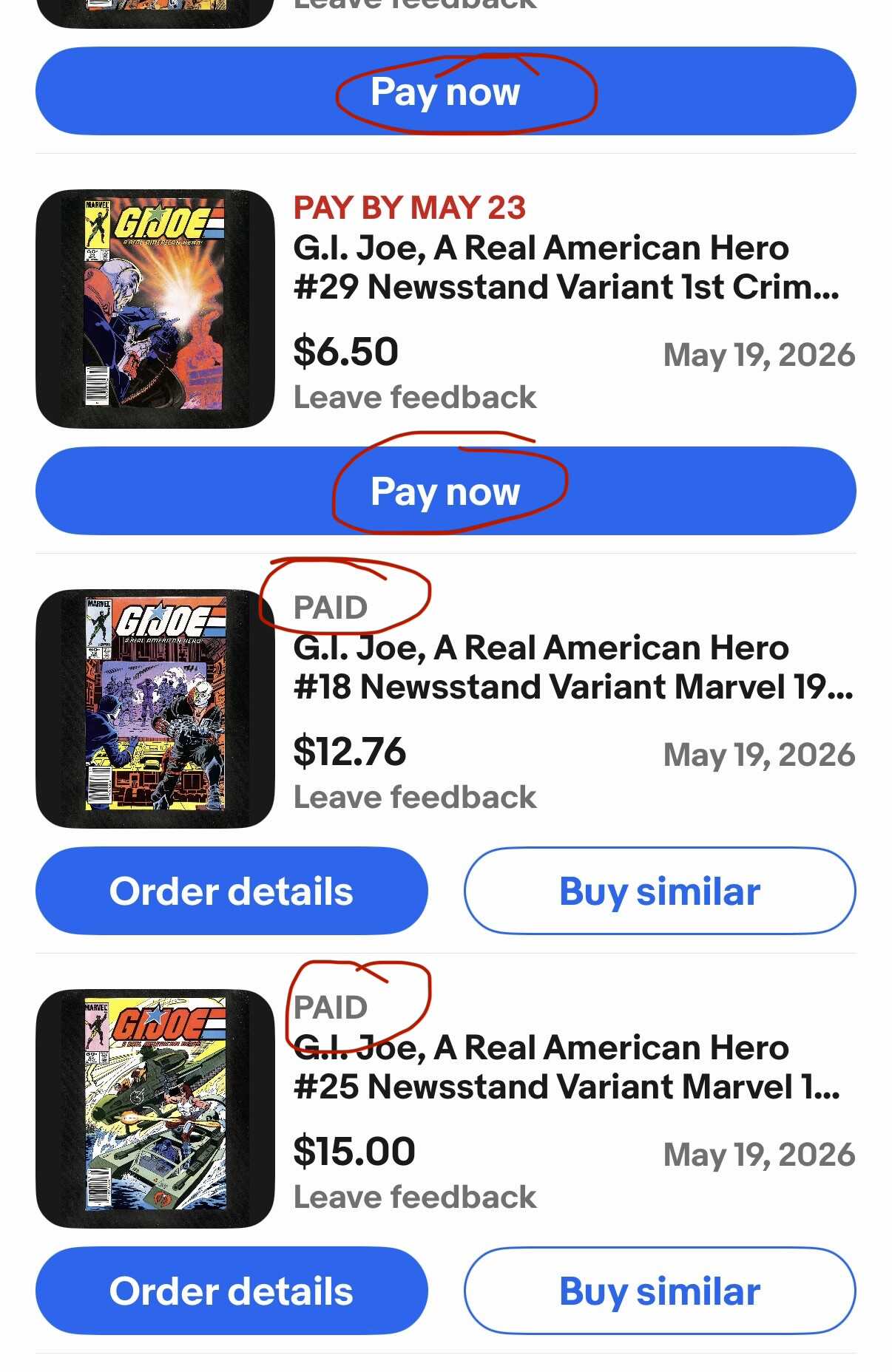The width and height of the screenshot is (892, 1372).
Task: View Order details for G.I. Joe #25
Action: 232,1291
